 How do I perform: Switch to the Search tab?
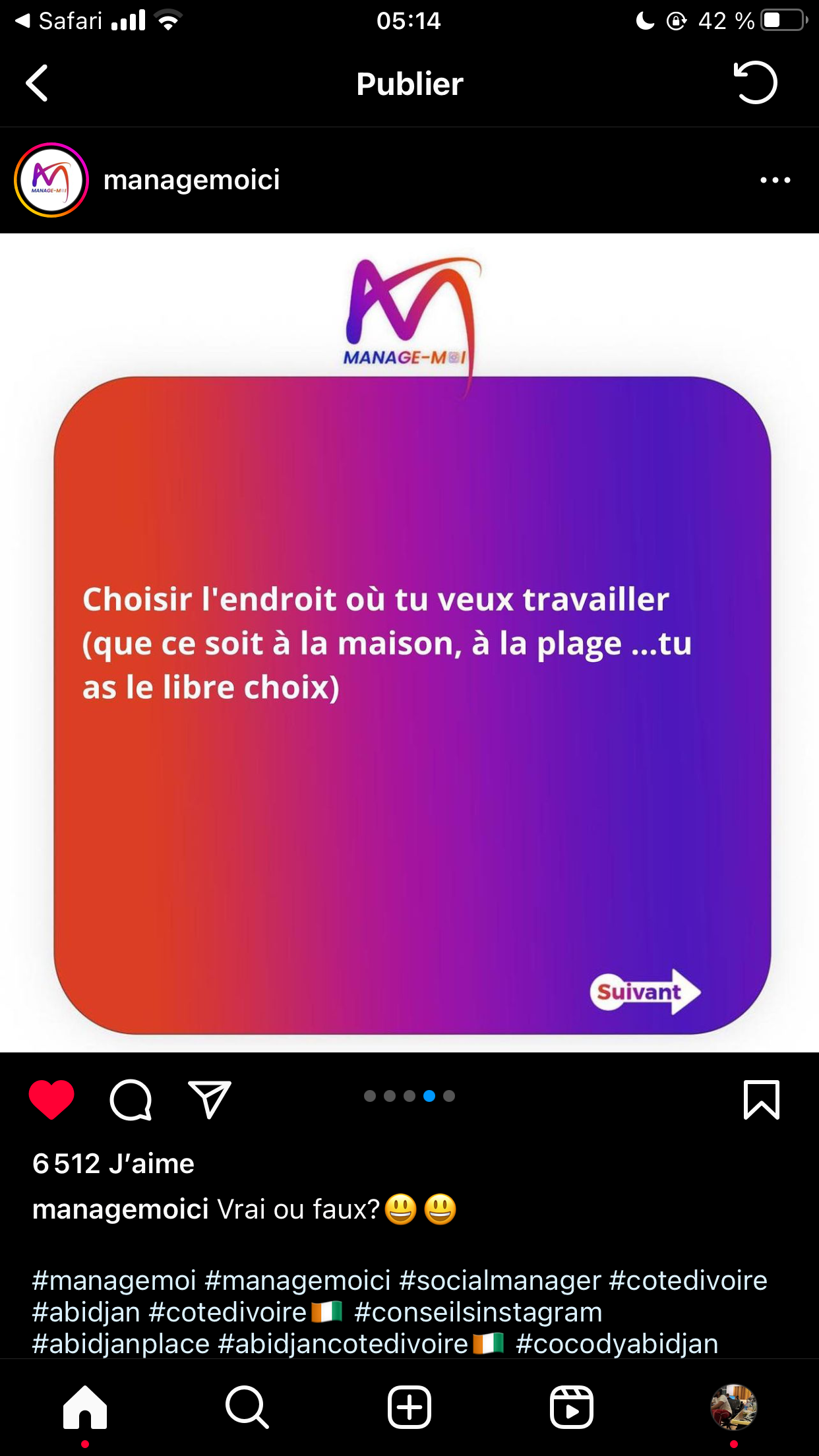[247, 1407]
